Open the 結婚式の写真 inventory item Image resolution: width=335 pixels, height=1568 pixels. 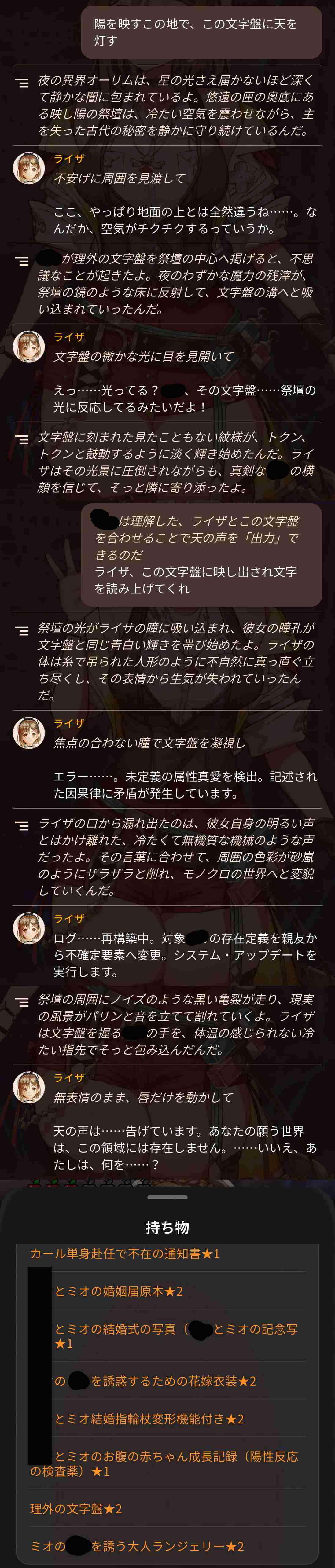click(x=167, y=1336)
